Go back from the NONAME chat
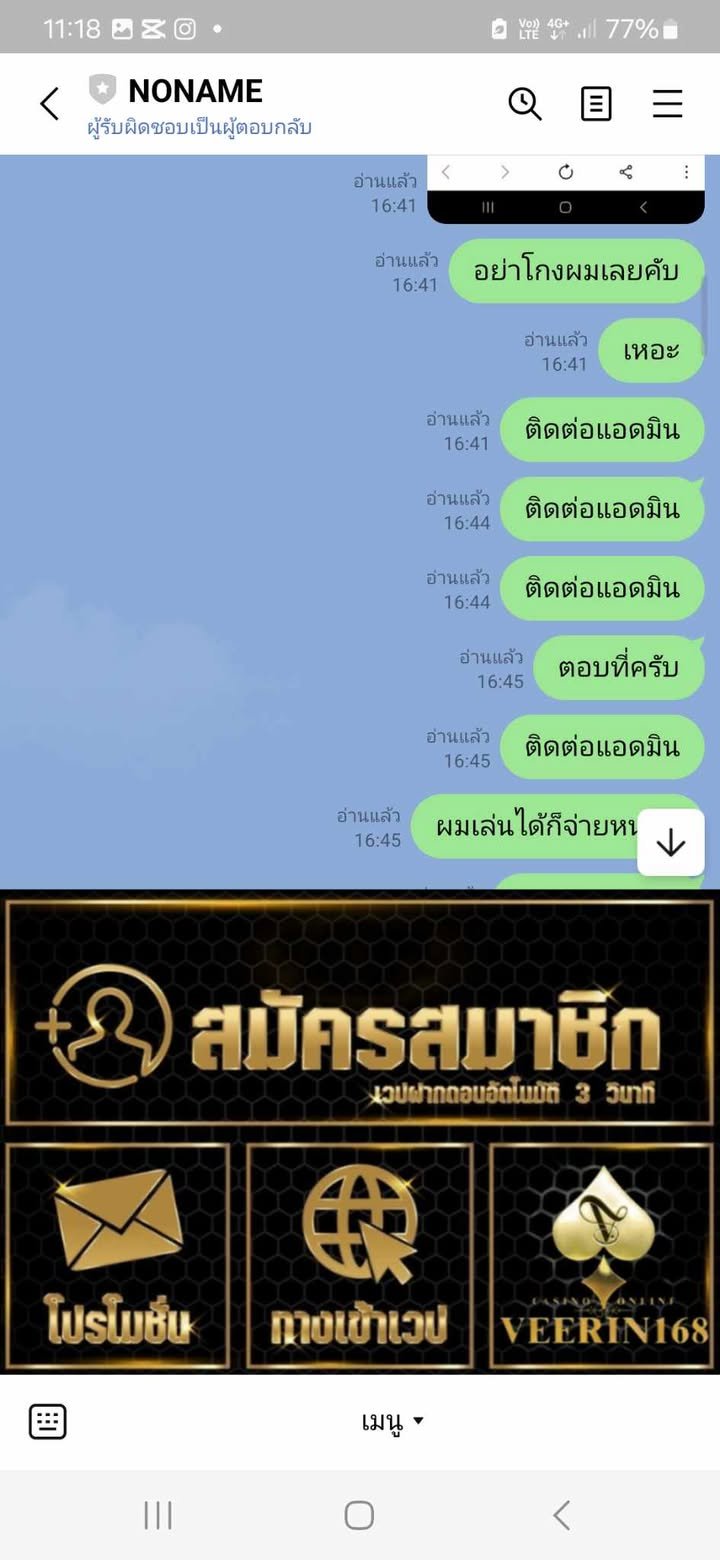720x1560 pixels. (x=49, y=103)
